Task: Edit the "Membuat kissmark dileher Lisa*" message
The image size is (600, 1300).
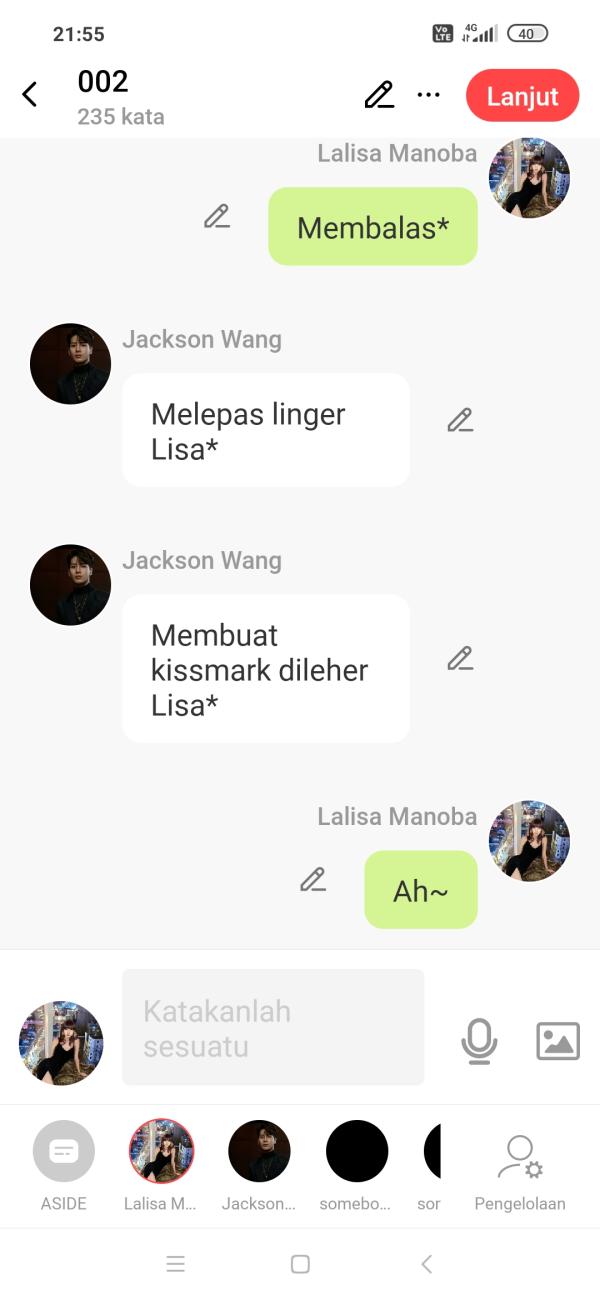Action: pos(460,658)
